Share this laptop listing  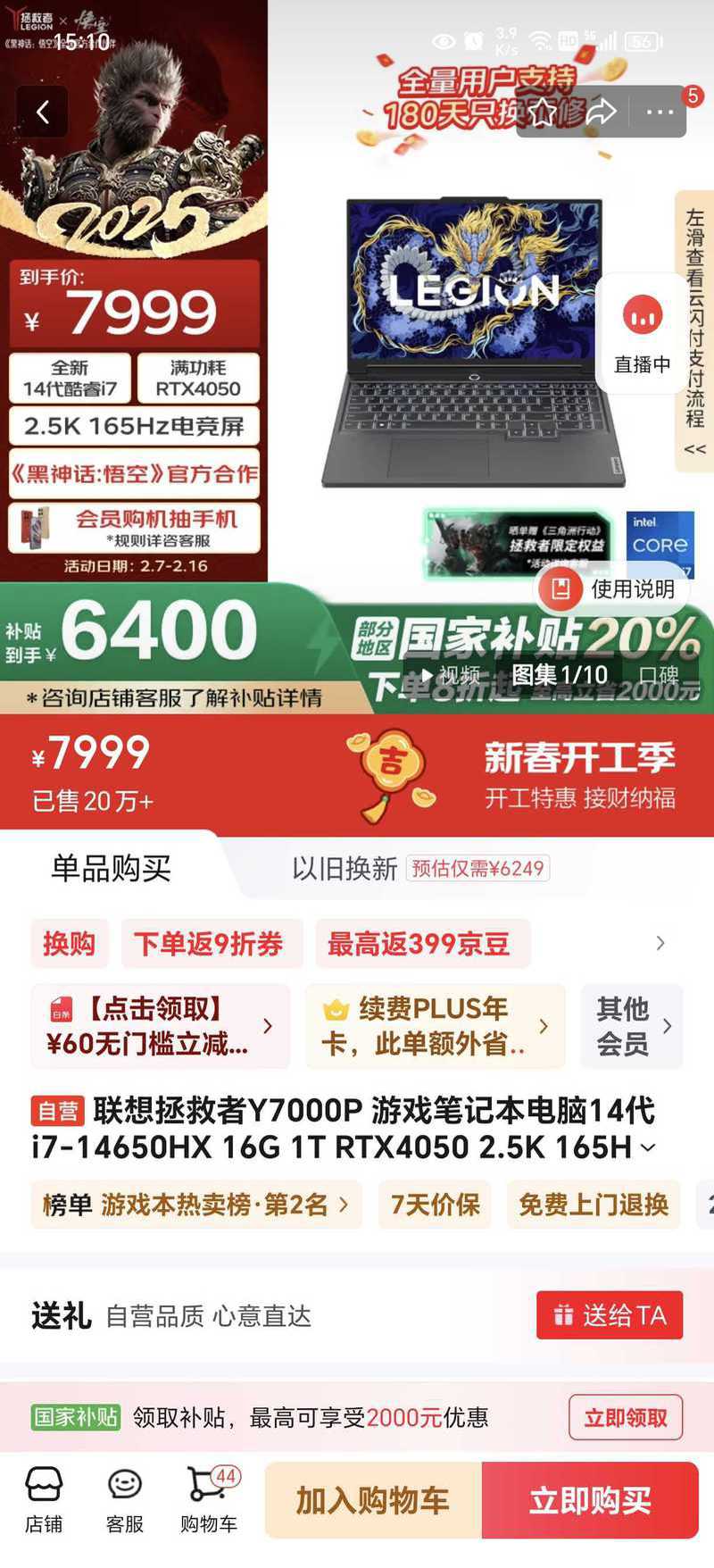pyautogui.click(x=601, y=112)
